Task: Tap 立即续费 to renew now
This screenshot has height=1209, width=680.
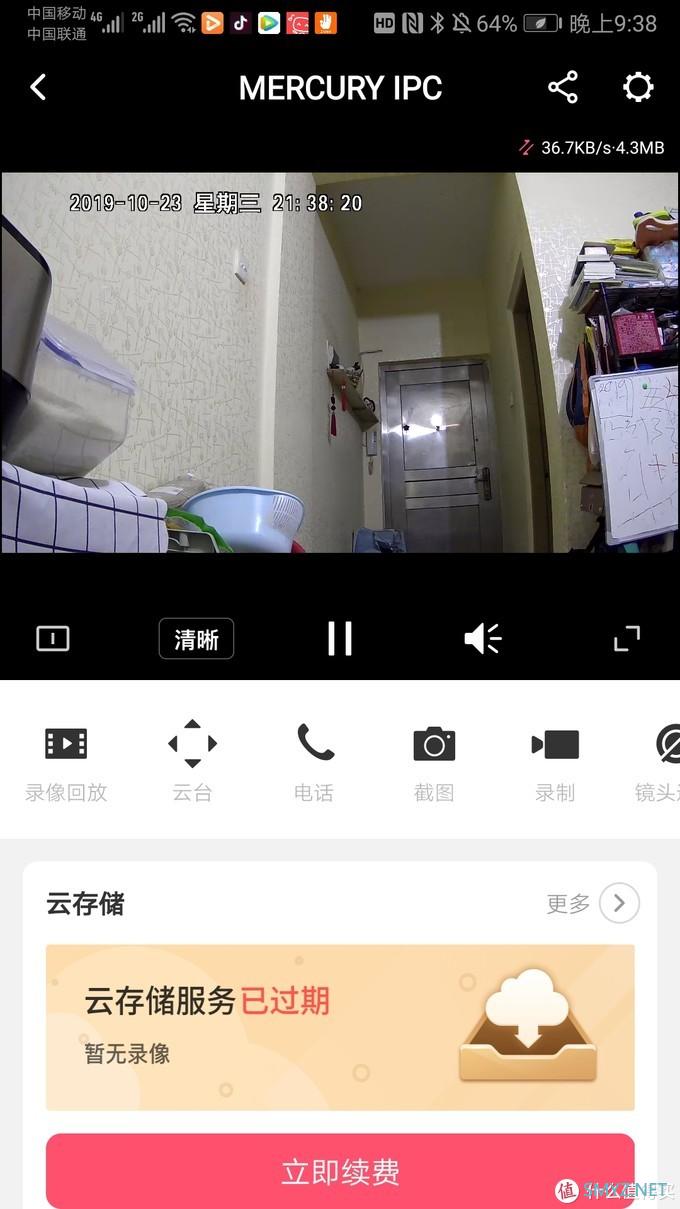Action: click(x=340, y=1171)
